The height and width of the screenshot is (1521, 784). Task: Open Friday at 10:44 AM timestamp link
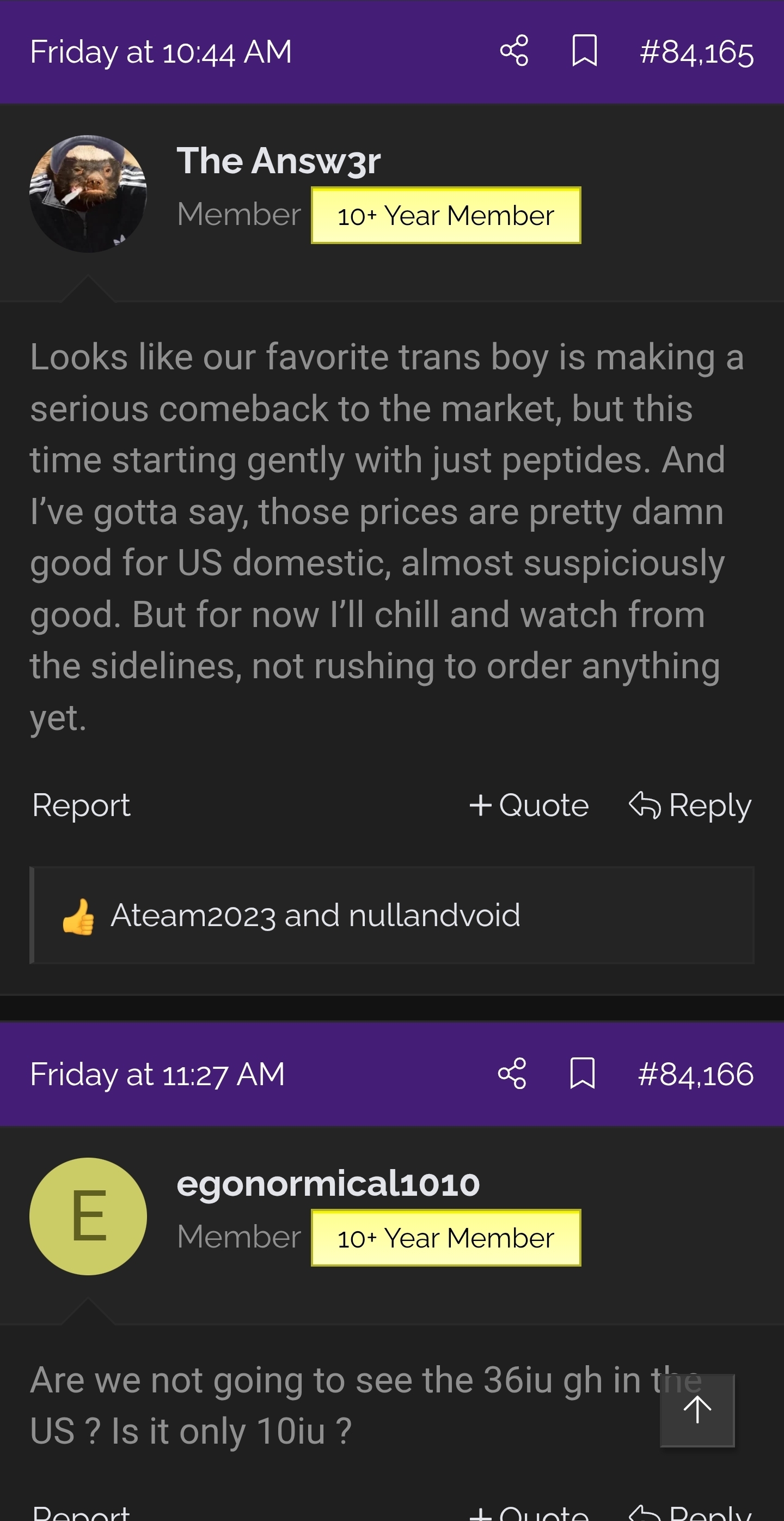(x=161, y=52)
